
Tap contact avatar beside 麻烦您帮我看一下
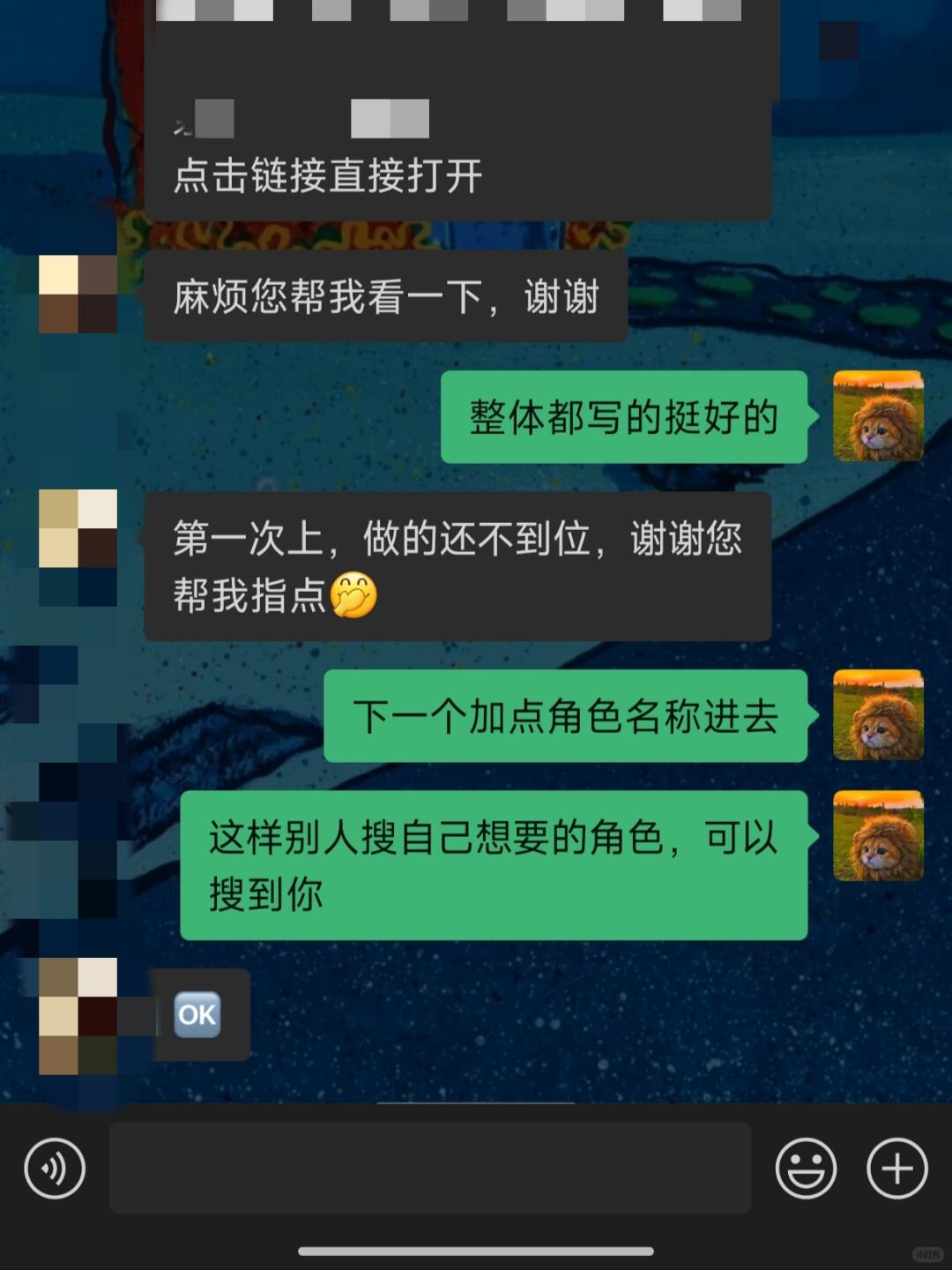point(78,295)
